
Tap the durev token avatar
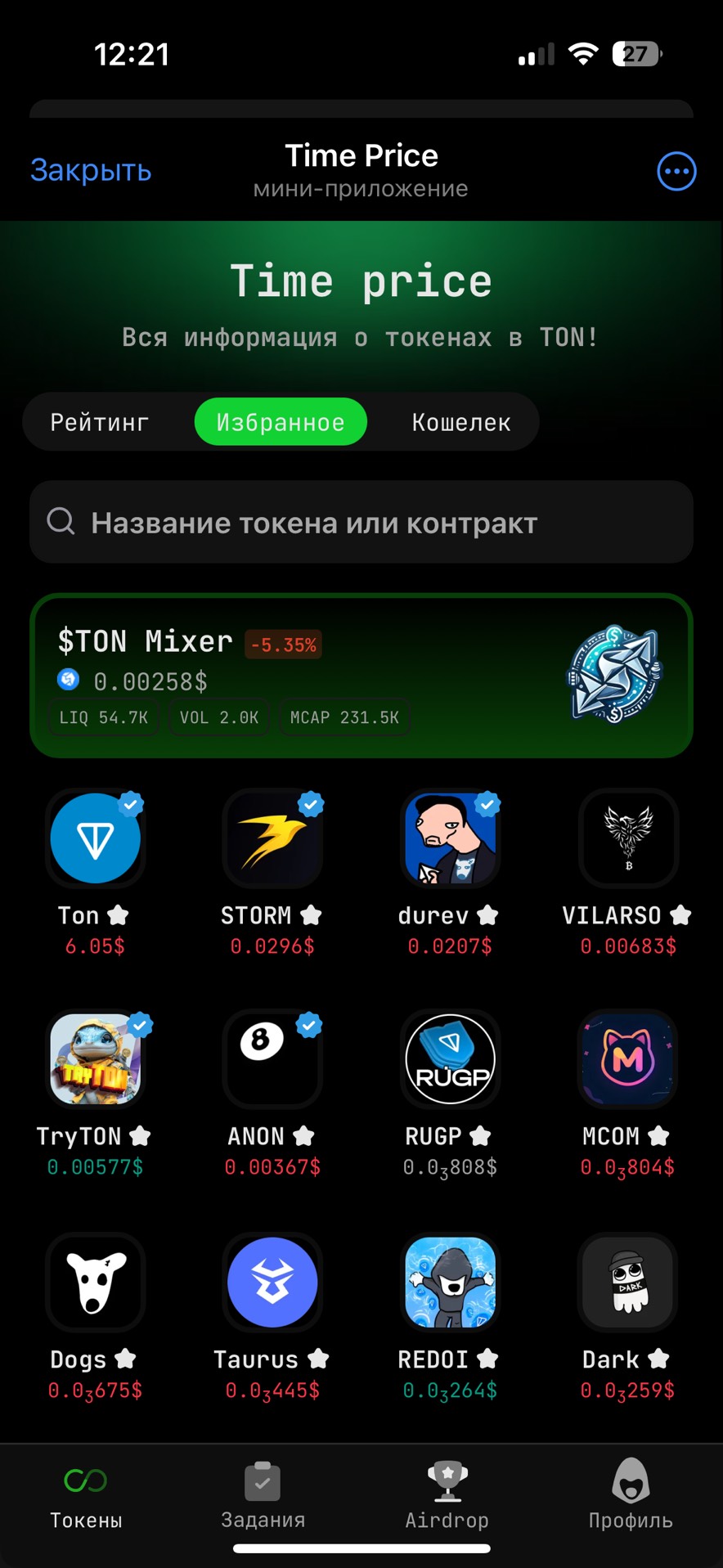(x=450, y=838)
